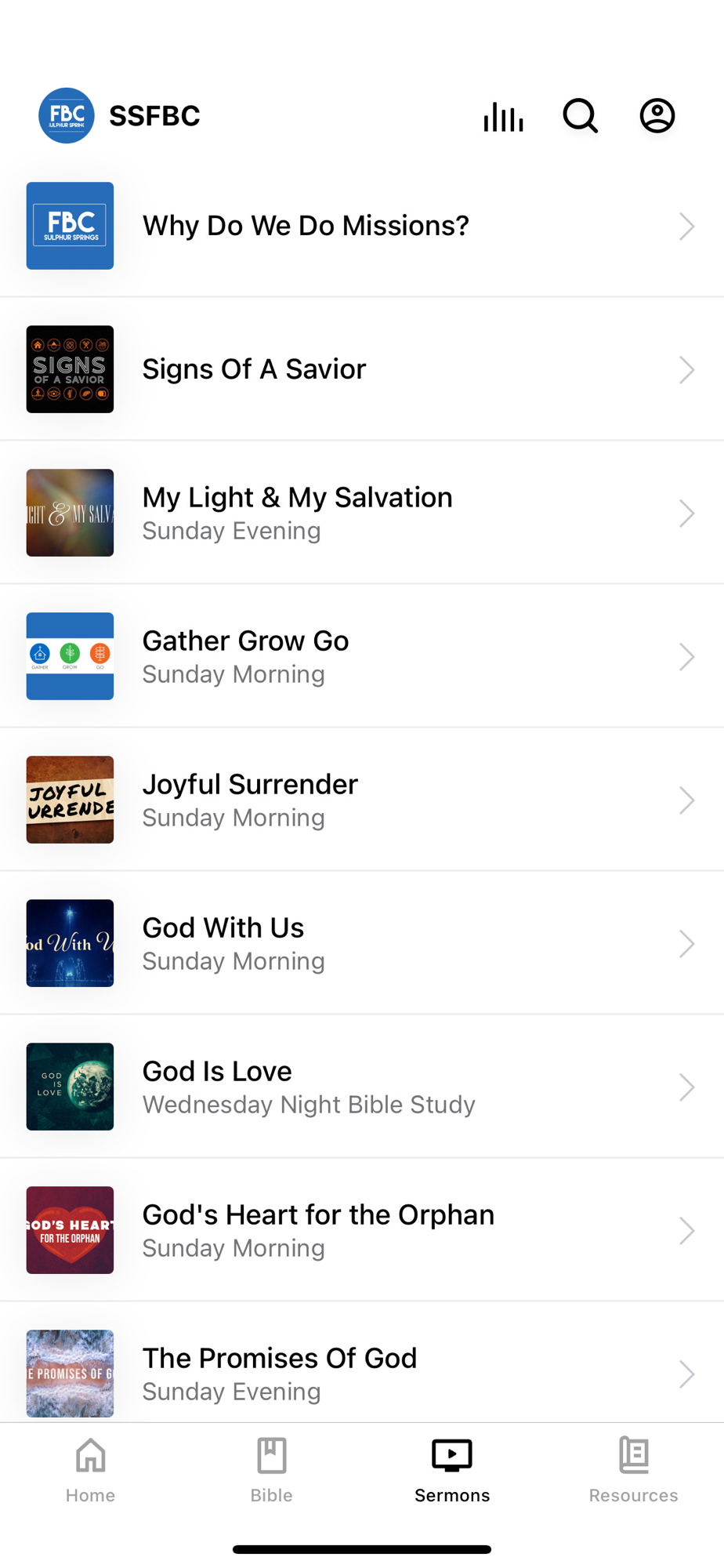
Task: View Joyful Surrender sermon series
Action: pyautogui.click(x=362, y=800)
